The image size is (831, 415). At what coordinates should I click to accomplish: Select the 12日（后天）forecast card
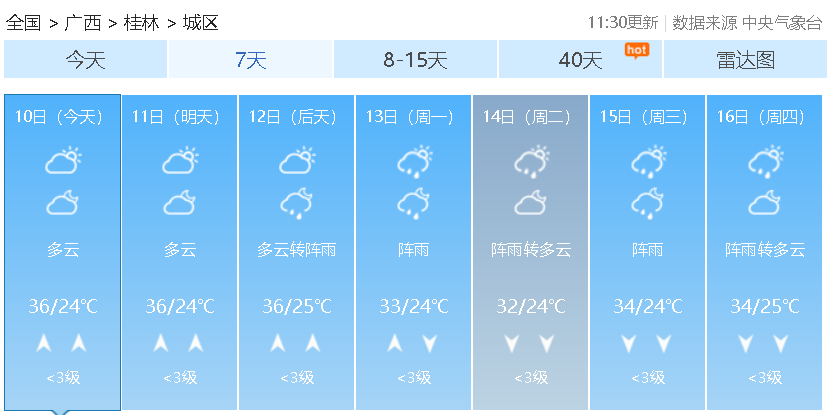296,250
